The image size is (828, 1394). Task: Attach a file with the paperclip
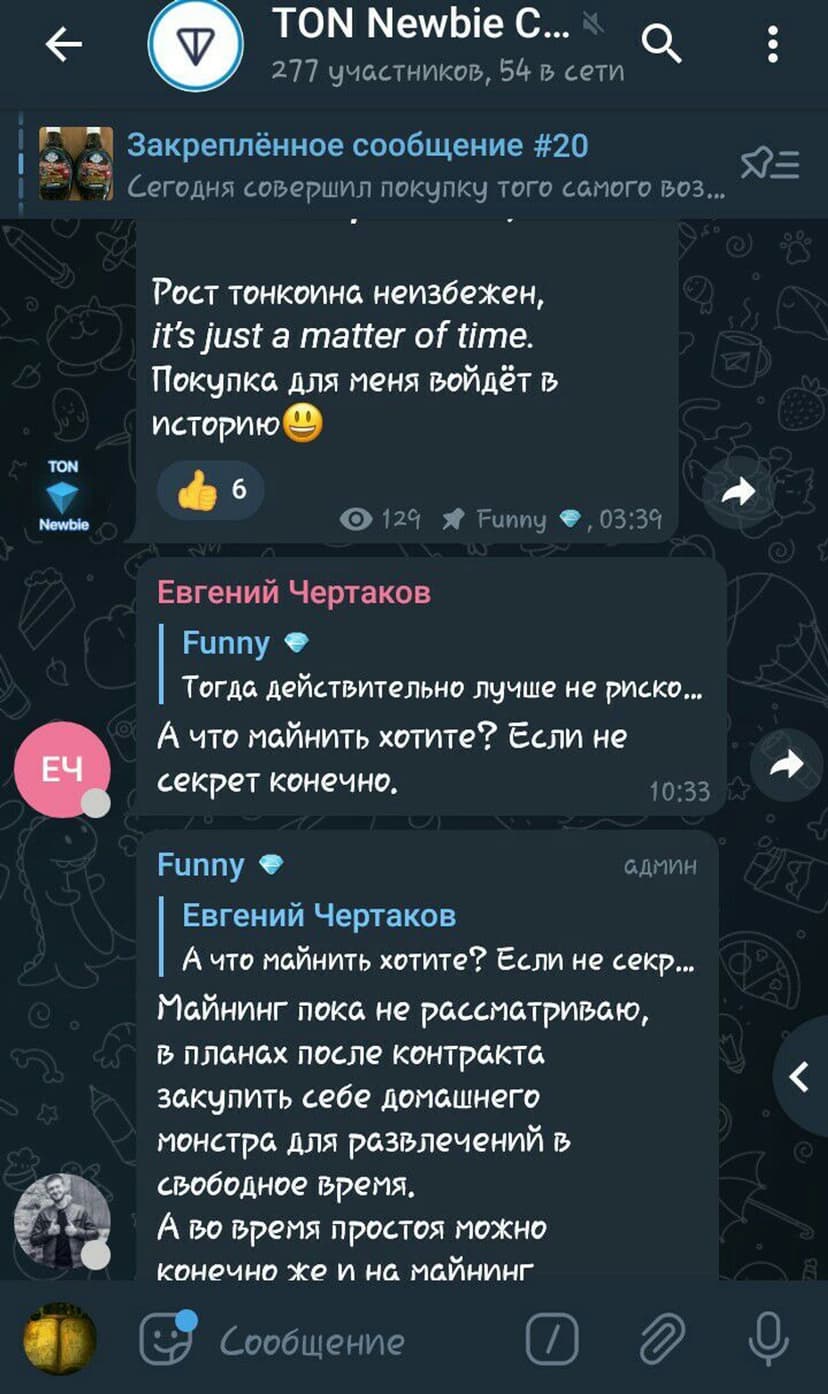tap(662, 1339)
